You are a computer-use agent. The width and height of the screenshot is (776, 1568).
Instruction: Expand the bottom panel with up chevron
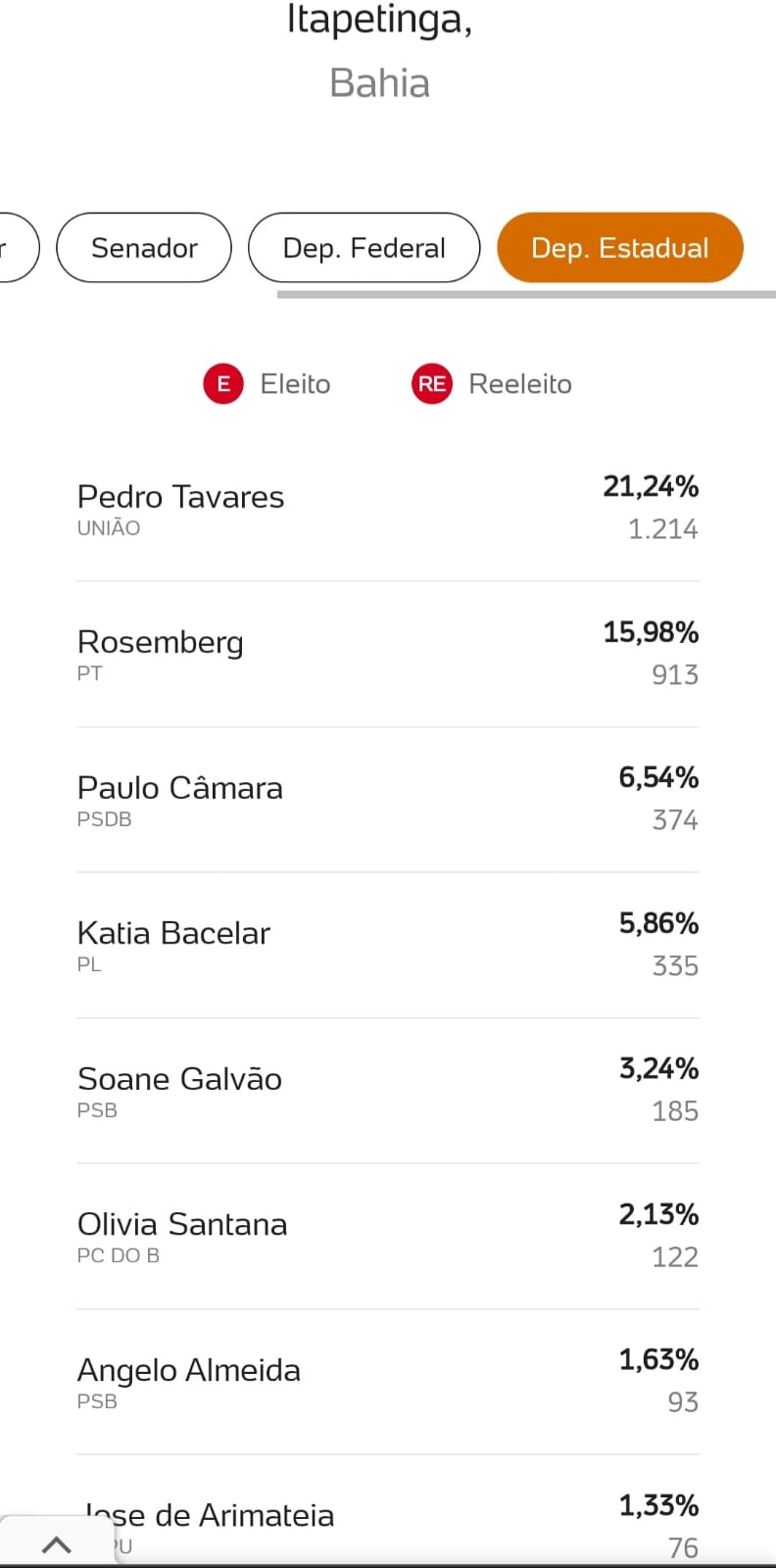point(57,1544)
